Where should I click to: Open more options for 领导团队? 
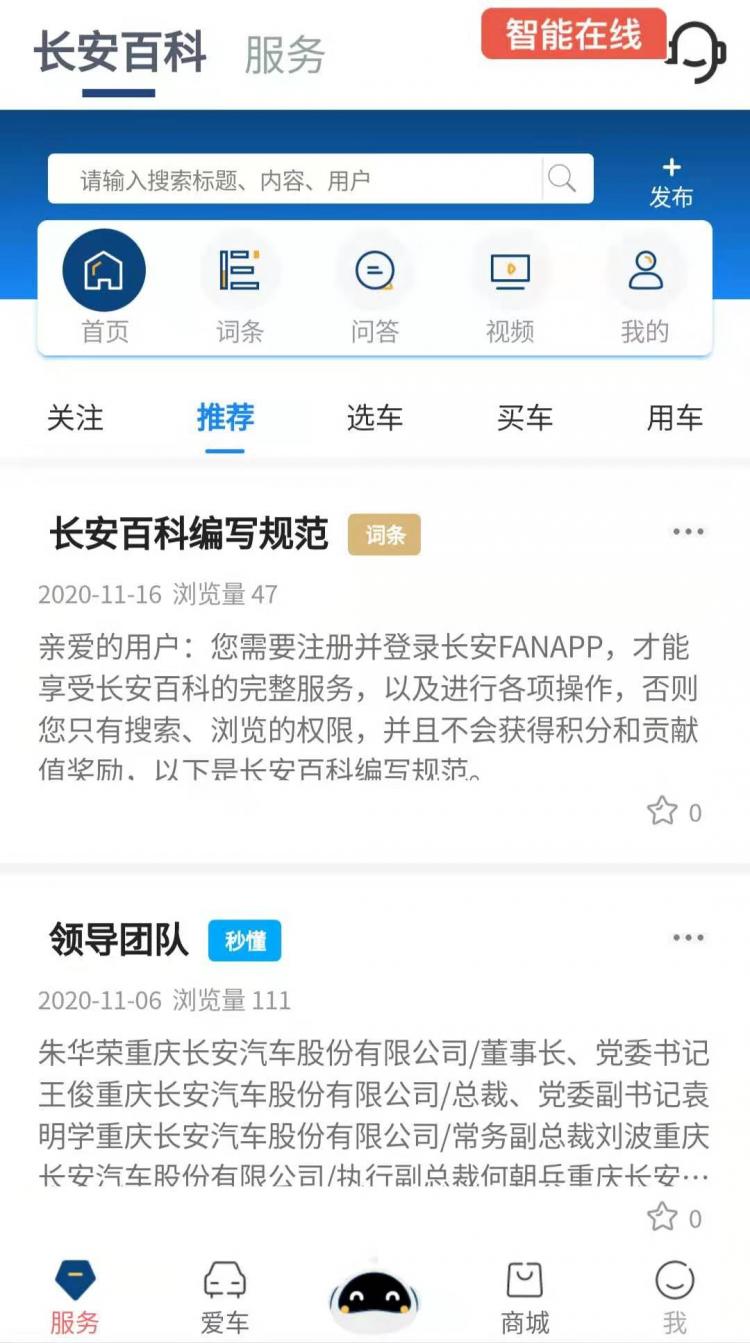point(688,937)
